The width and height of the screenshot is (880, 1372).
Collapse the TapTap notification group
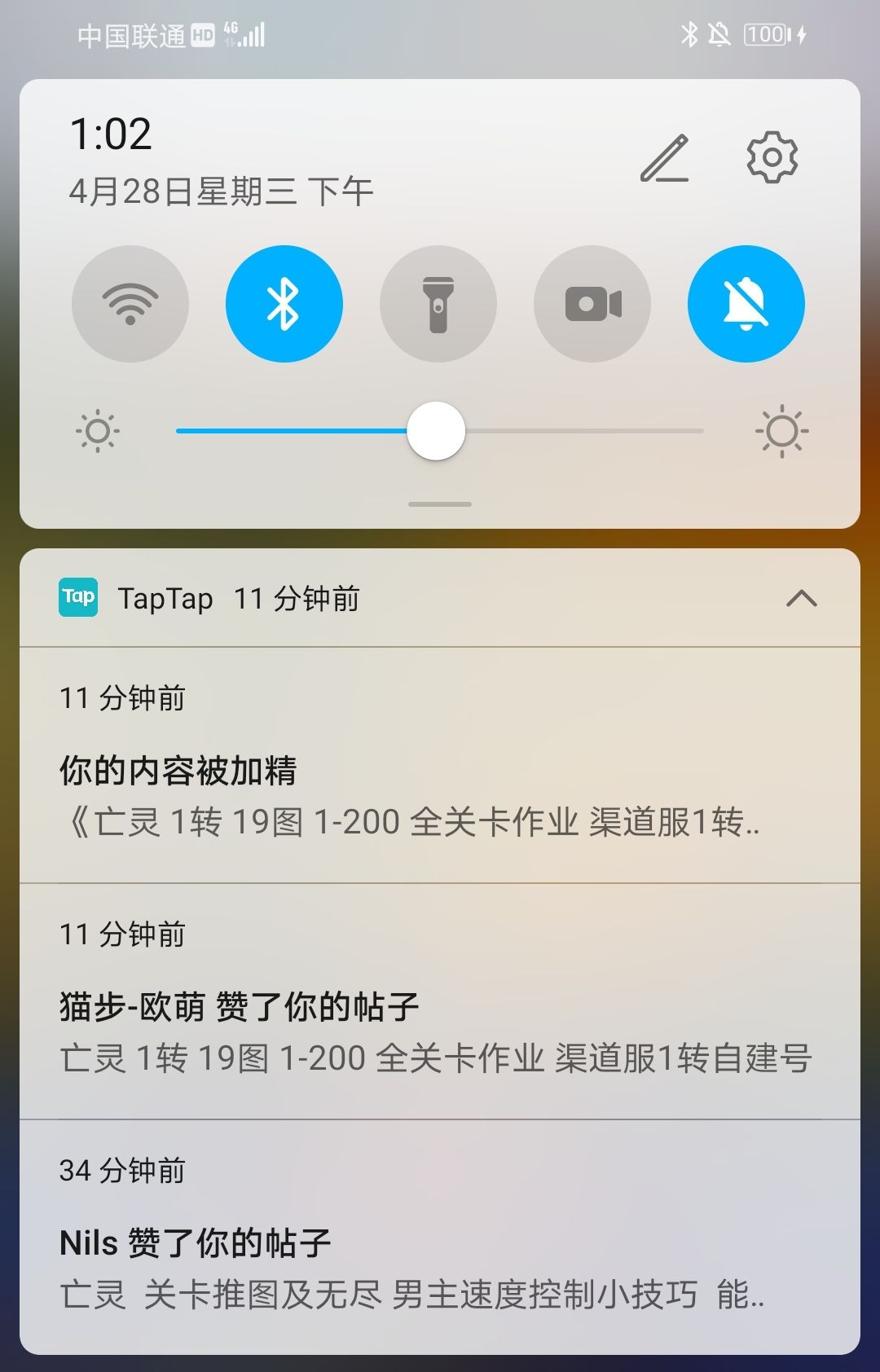(x=803, y=599)
